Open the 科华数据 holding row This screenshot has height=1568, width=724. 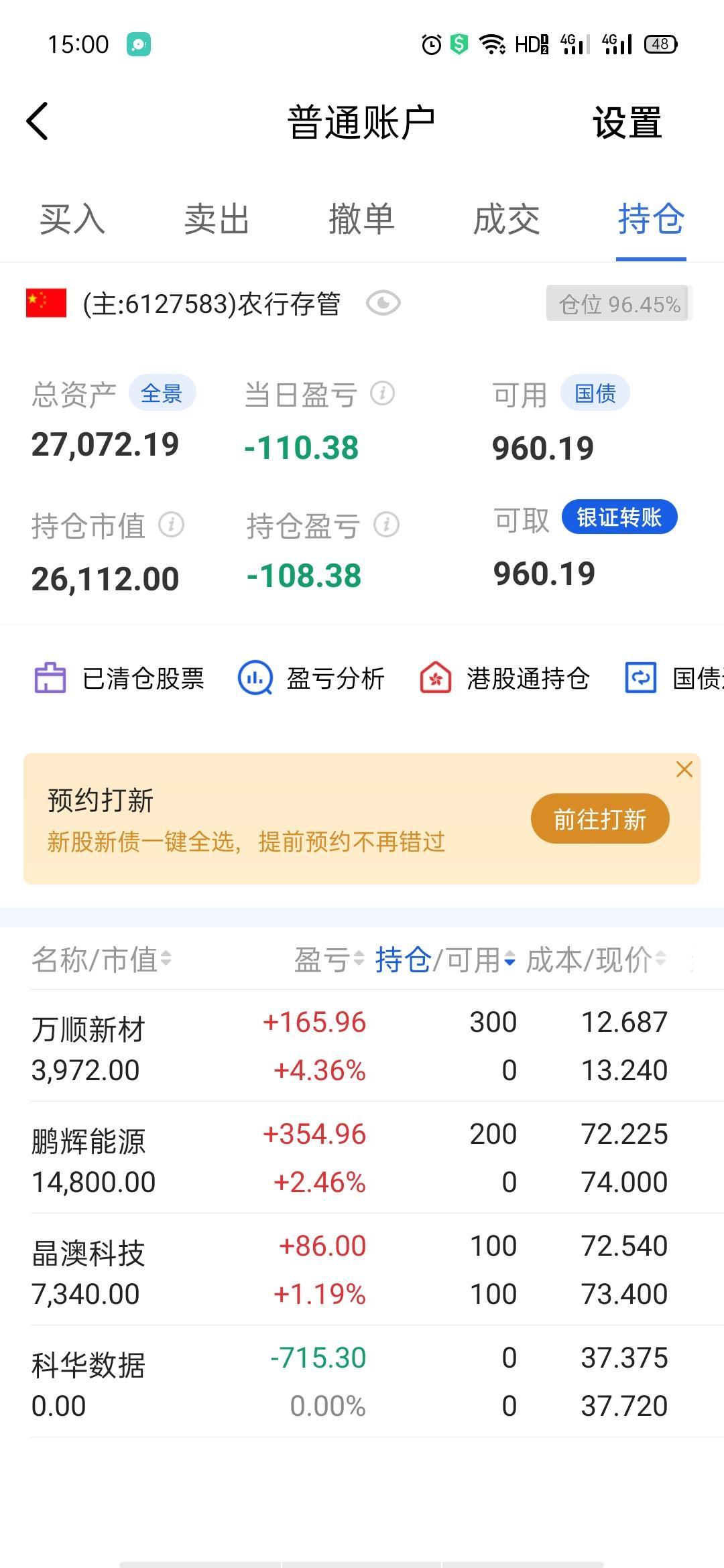[x=362, y=1381]
